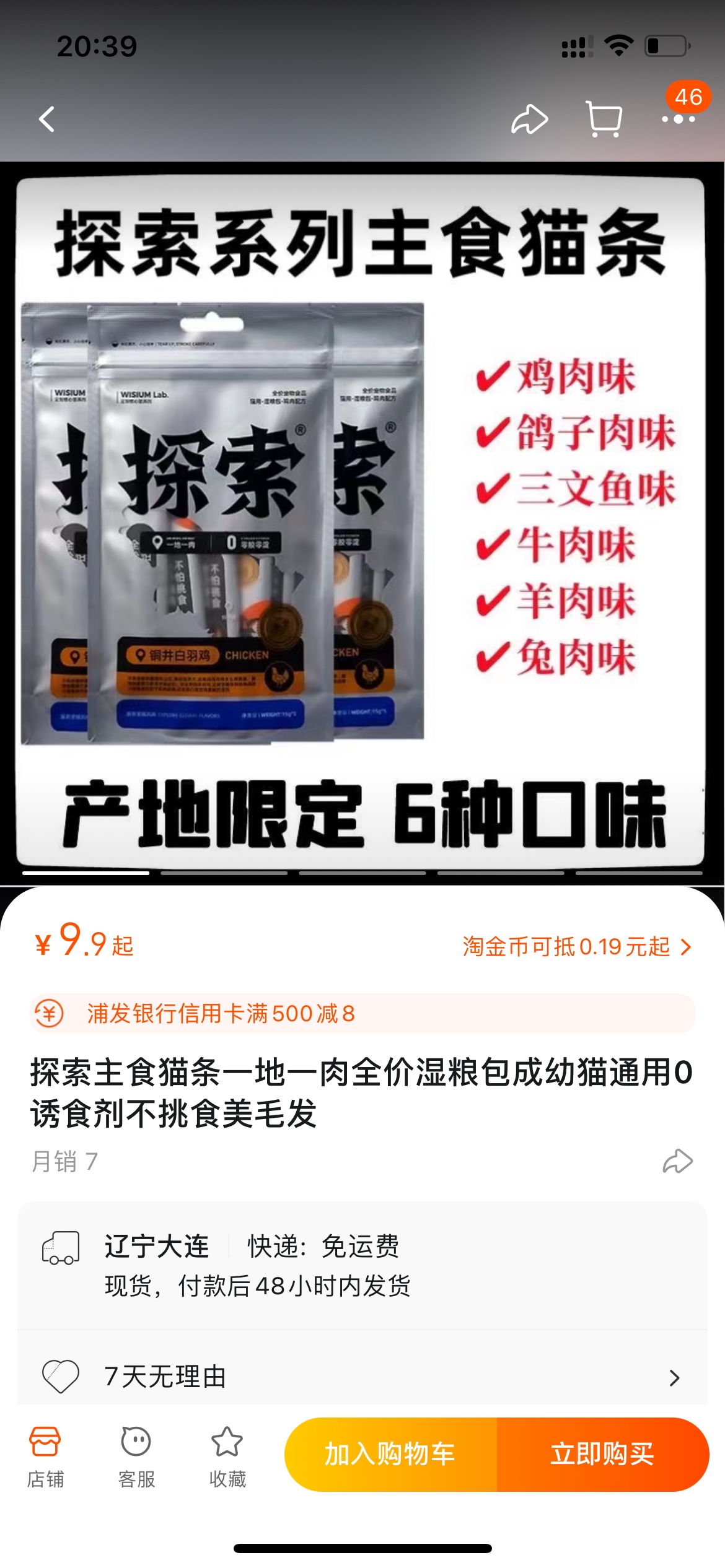Open shipping info for 辽宁大连 免运费
This screenshot has height=1568, width=725.
coord(362,1266)
